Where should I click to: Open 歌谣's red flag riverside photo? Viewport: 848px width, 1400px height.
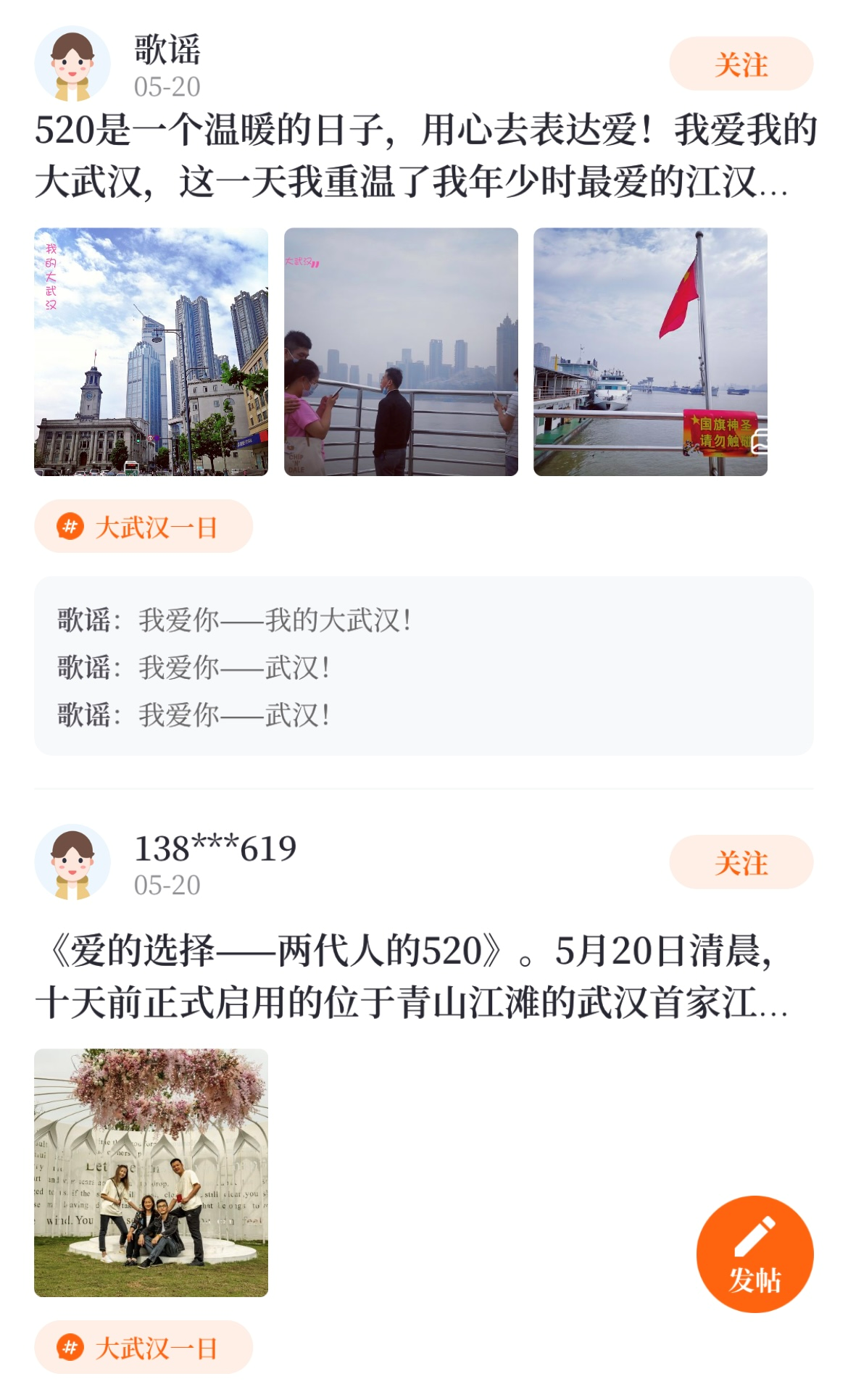click(x=650, y=351)
